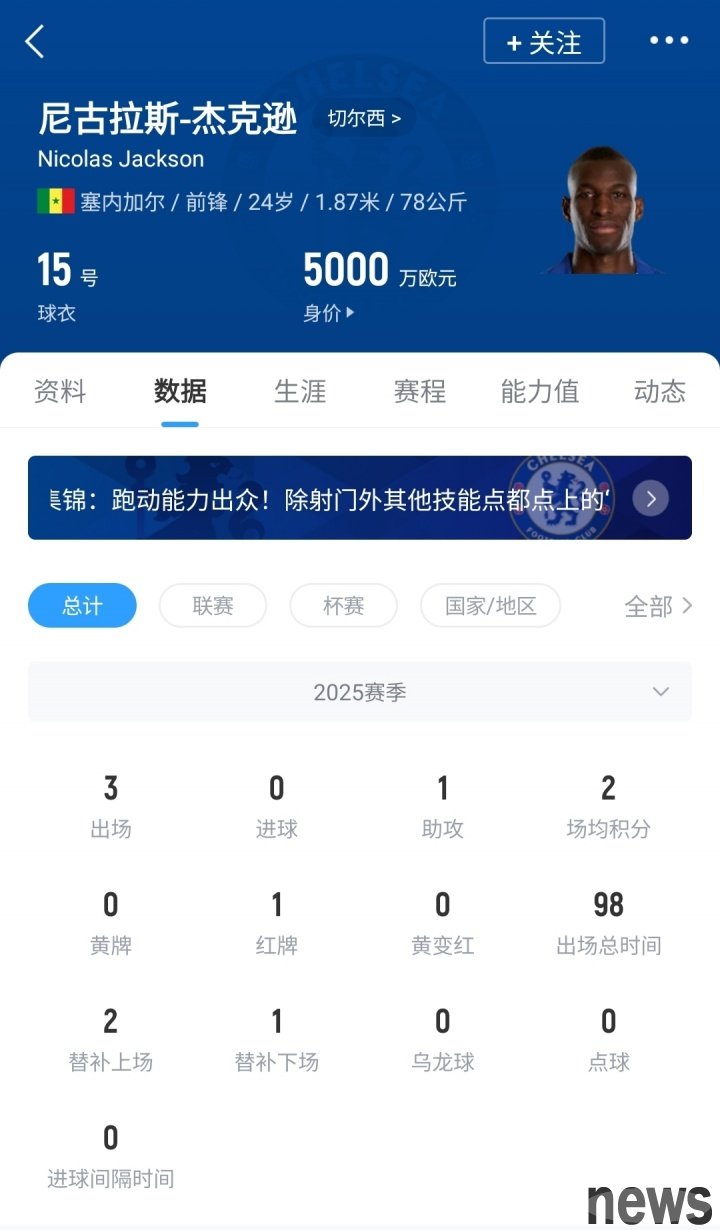Follow the player with the 关注 button
Viewport: 720px width, 1230px height.
click(x=544, y=42)
